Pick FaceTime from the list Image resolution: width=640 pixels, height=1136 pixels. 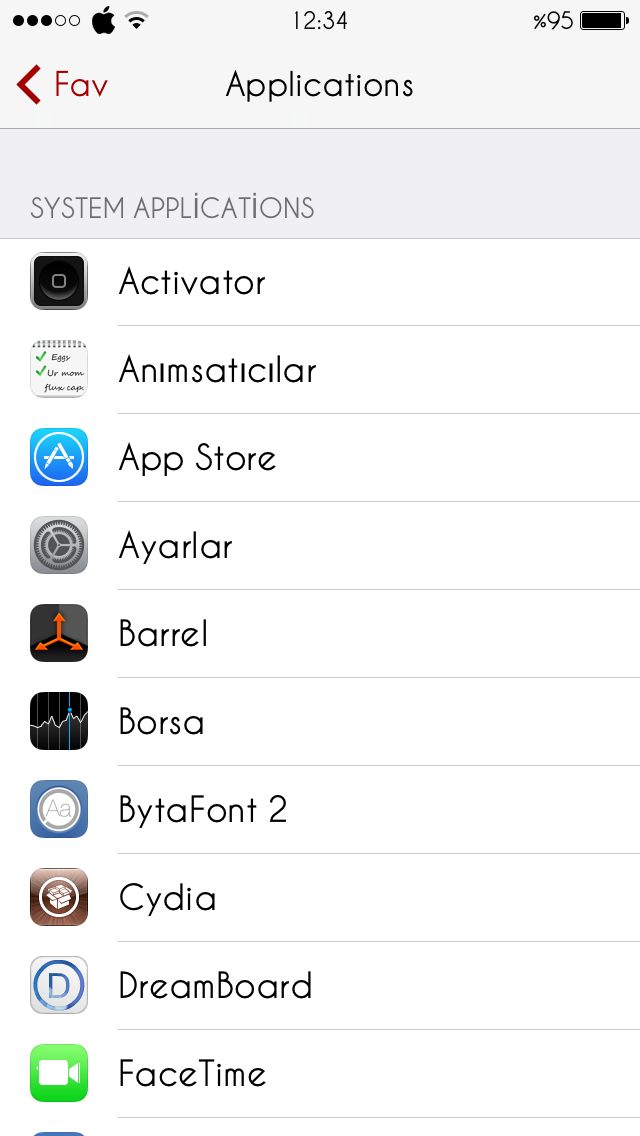tap(320, 1074)
